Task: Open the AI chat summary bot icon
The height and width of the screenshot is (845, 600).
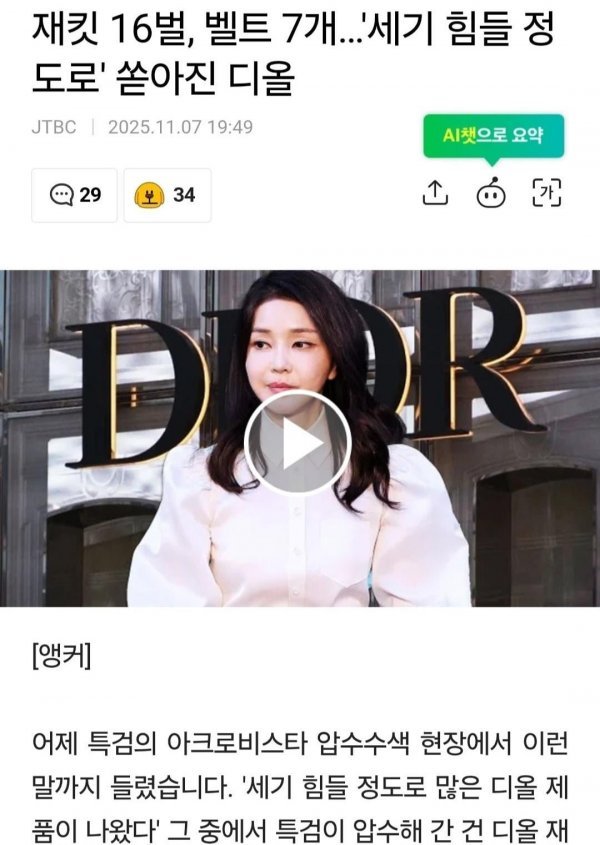Action: (491, 193)
